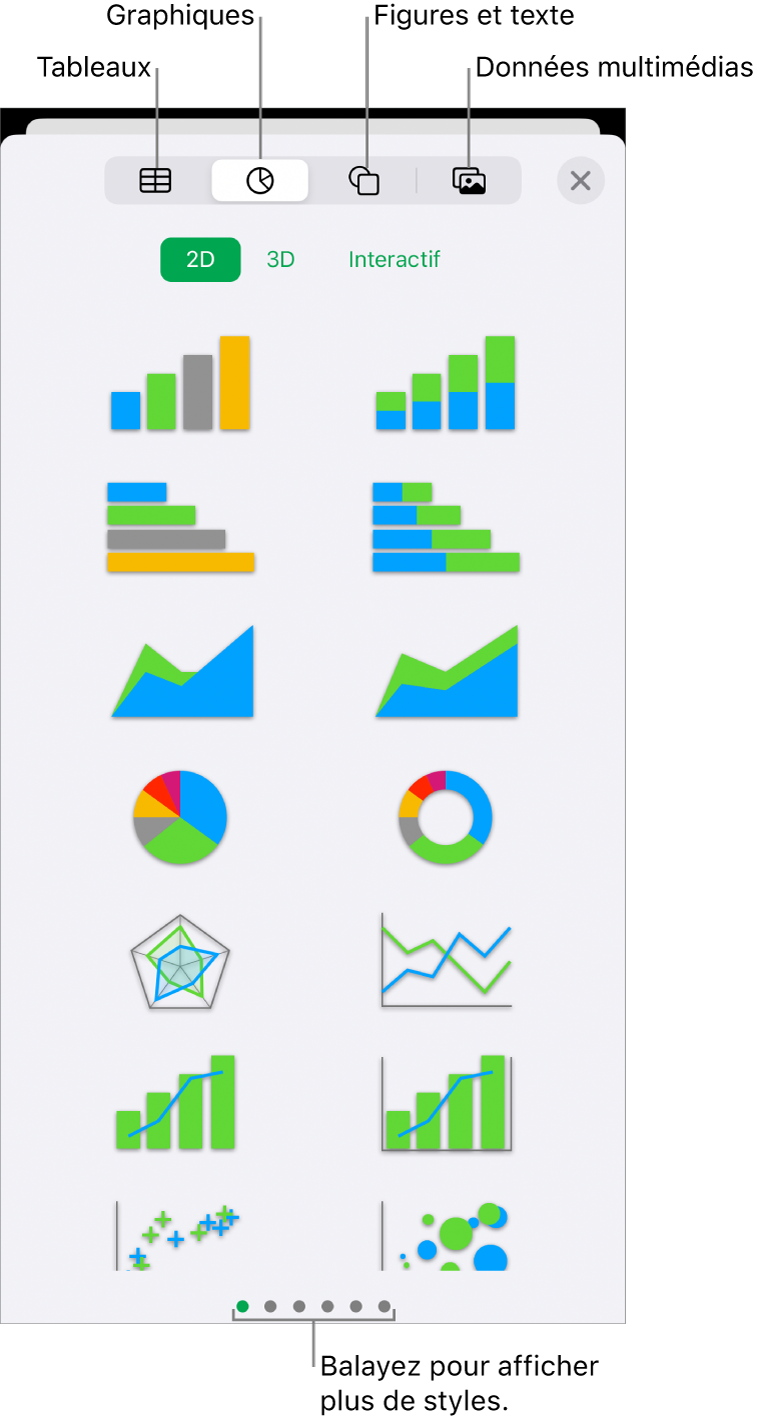Choose the horizontal bar chart

[x=181, y=527]
